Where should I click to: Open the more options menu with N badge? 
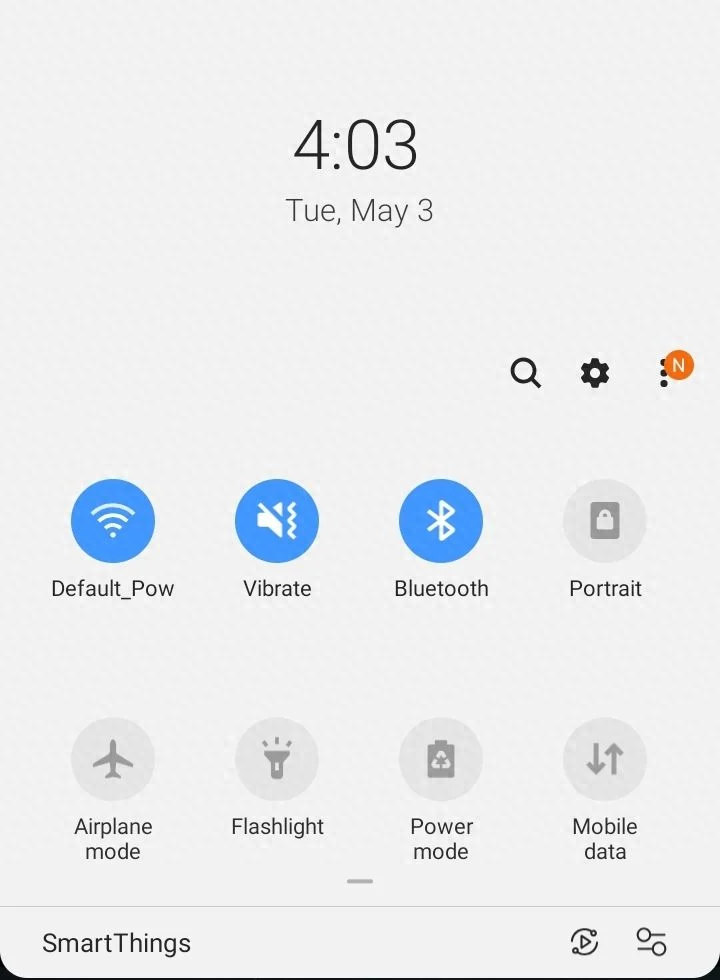coord(668,373)
